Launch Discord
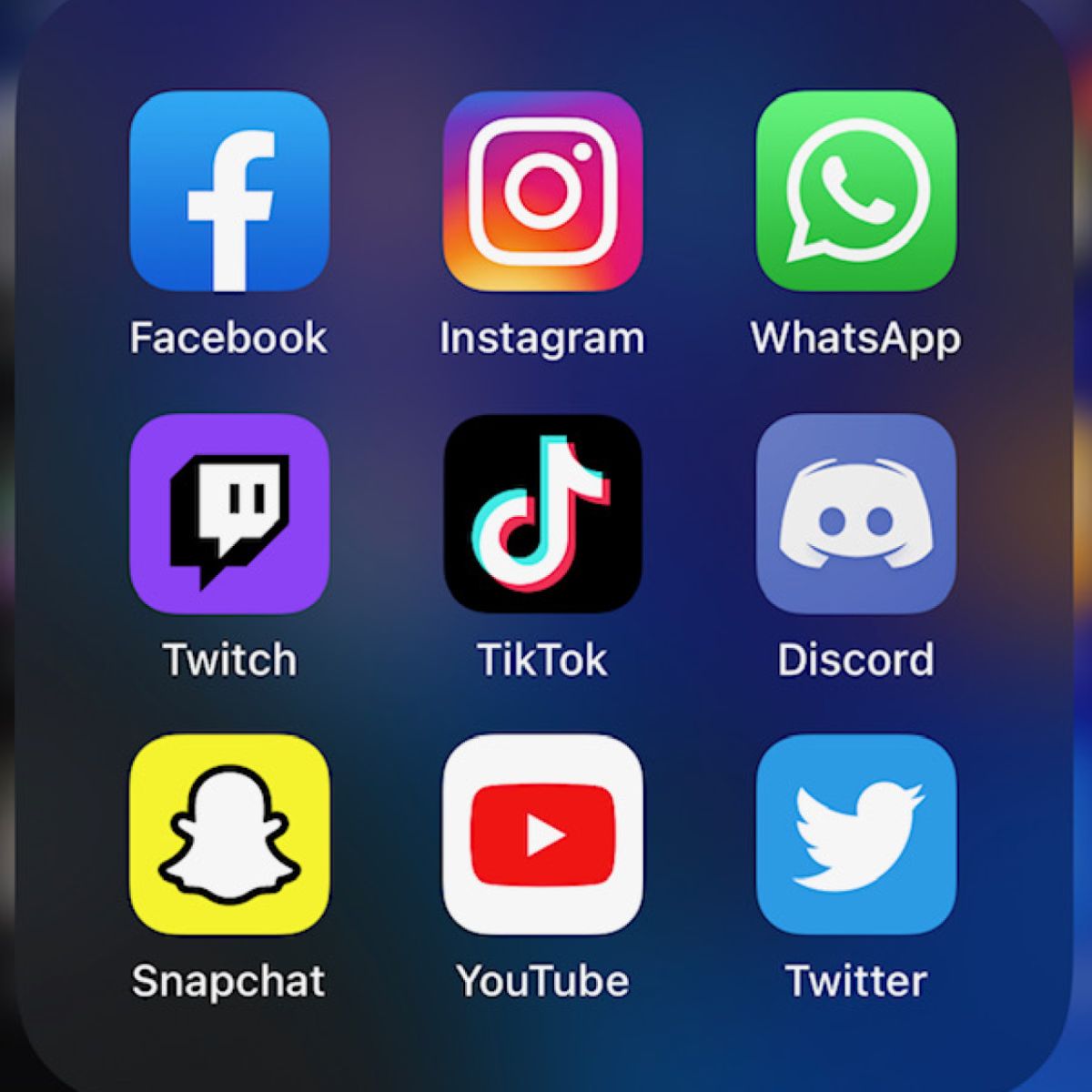1092x1092 pixels. point(855,514)
